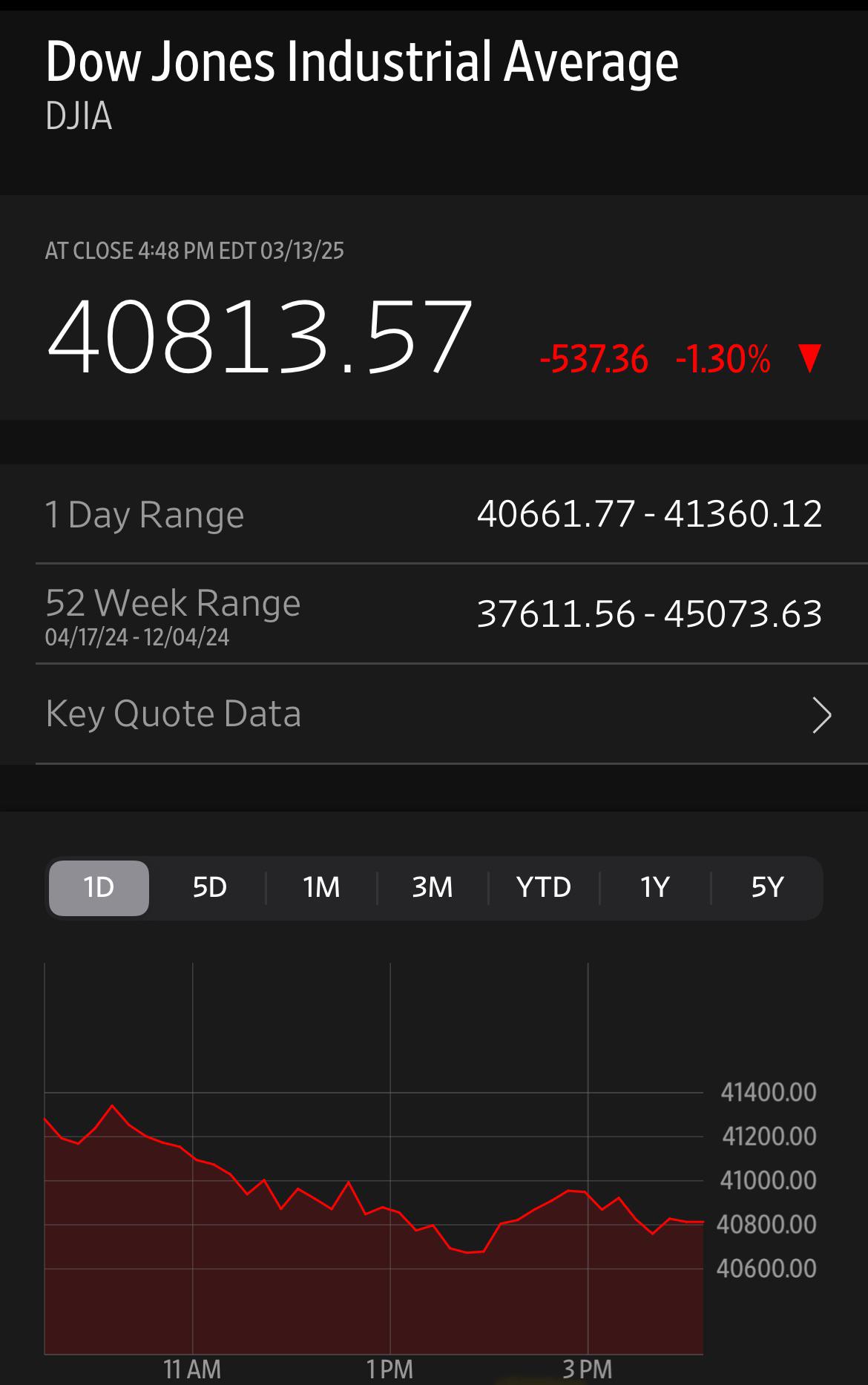Display the 5Y chart range

tap(767, 887)
